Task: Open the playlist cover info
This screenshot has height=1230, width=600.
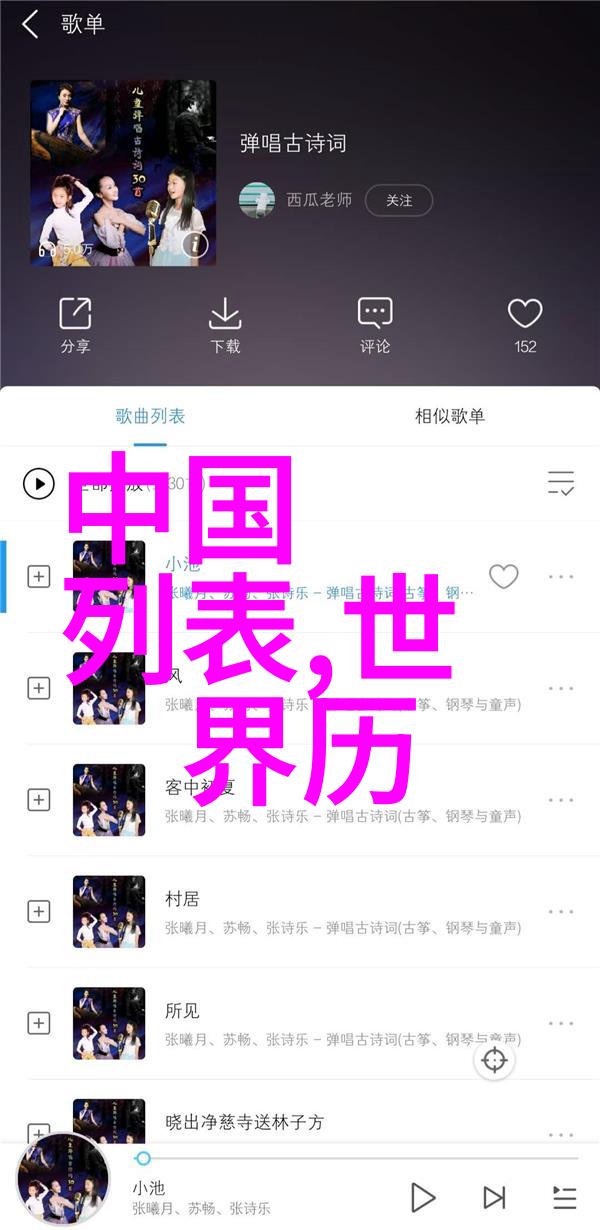Action: click(x=195, y=243)
